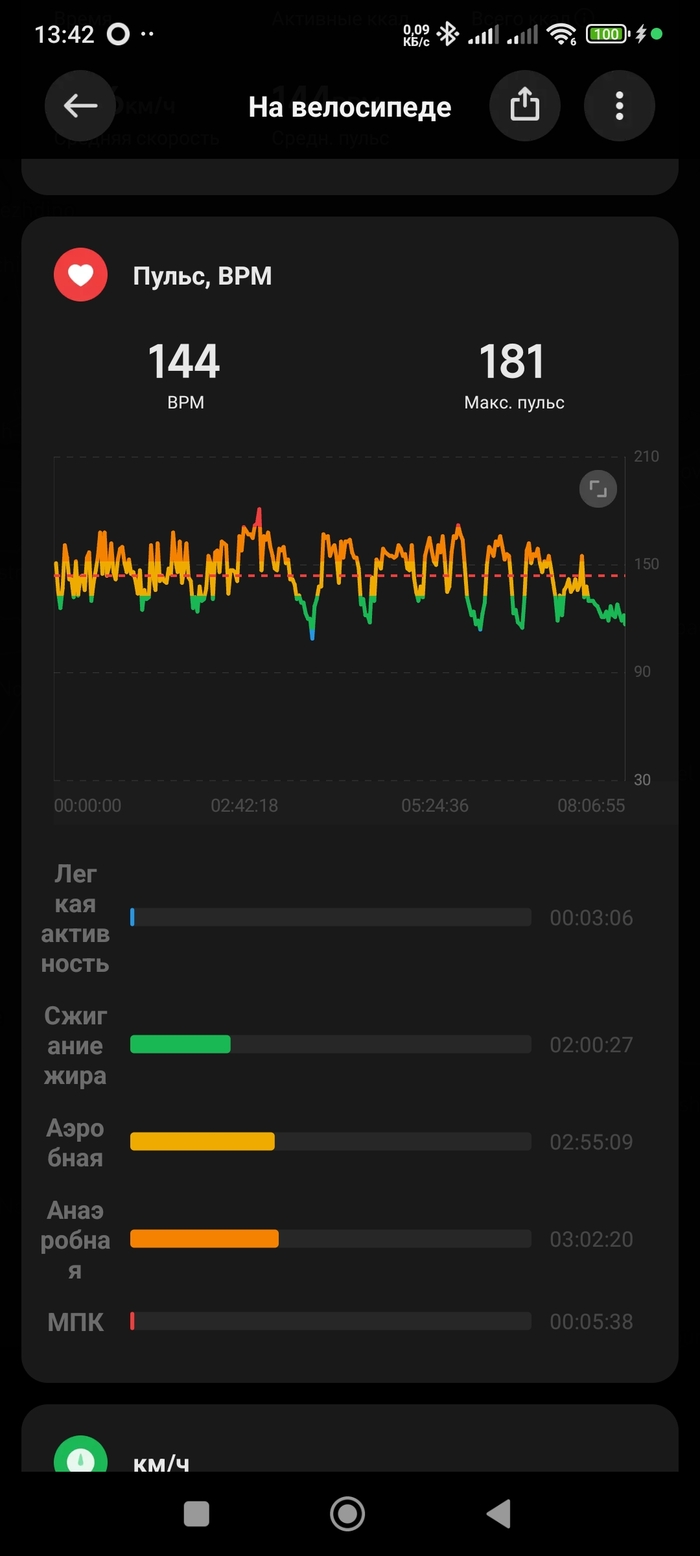This screenshot has height=1556, width=700.
Task: Tap the system home button
Action: tap(347, 1513)
